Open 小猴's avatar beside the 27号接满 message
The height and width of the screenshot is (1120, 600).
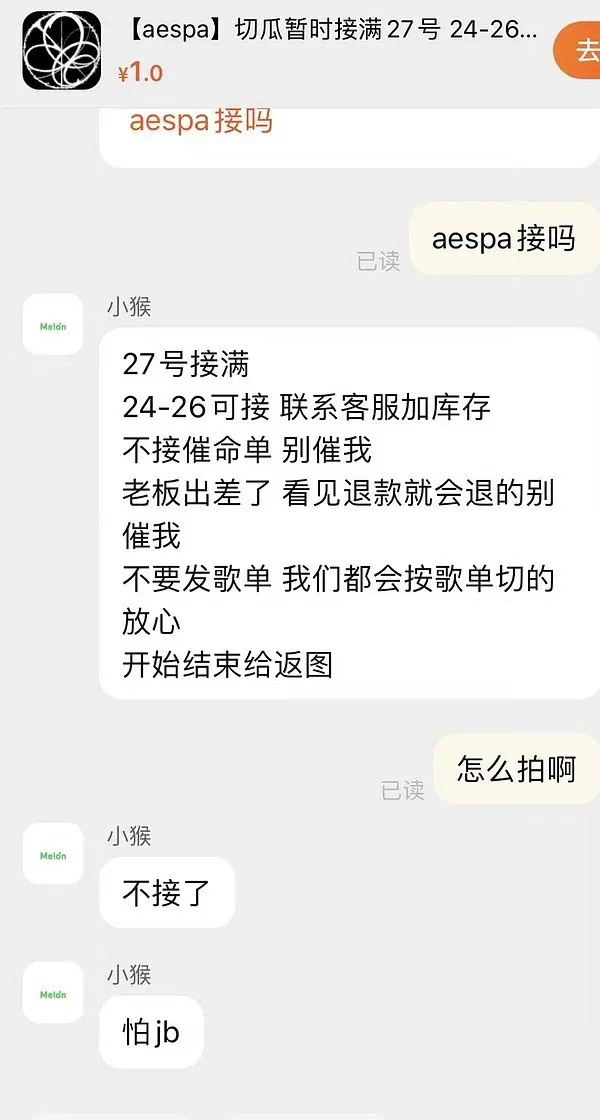(53, 324)
